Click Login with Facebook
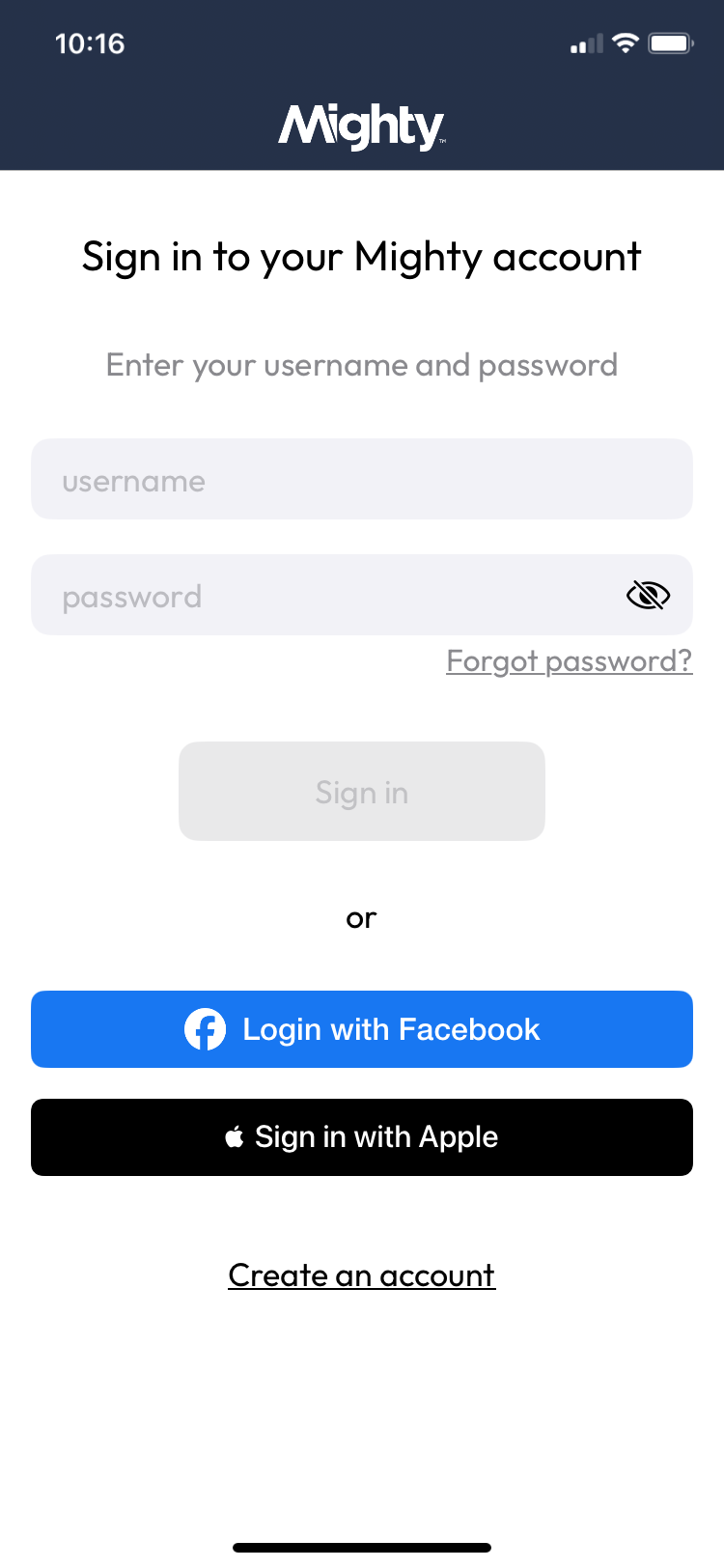 361,1029
